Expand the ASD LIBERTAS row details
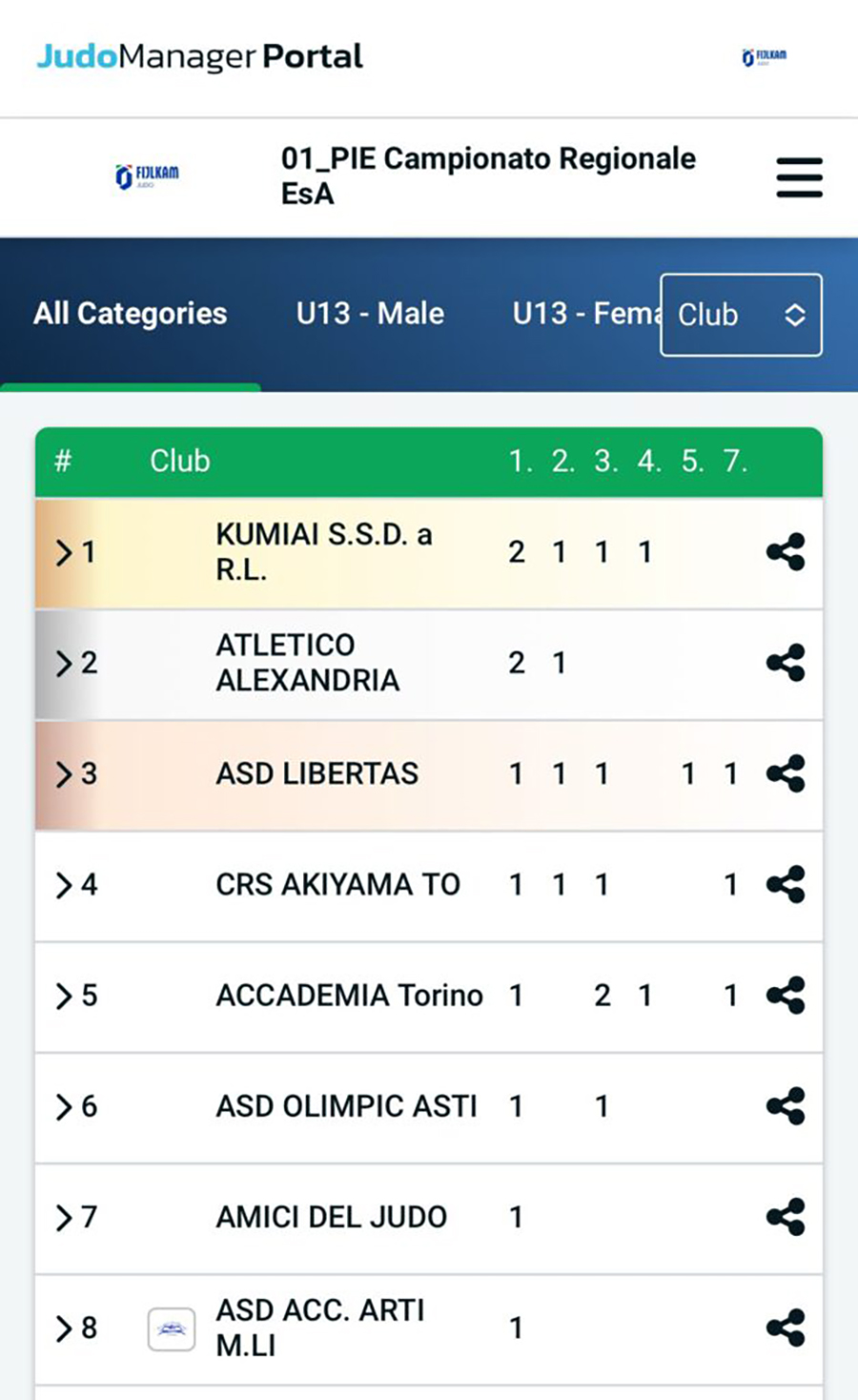 (64, 773)
